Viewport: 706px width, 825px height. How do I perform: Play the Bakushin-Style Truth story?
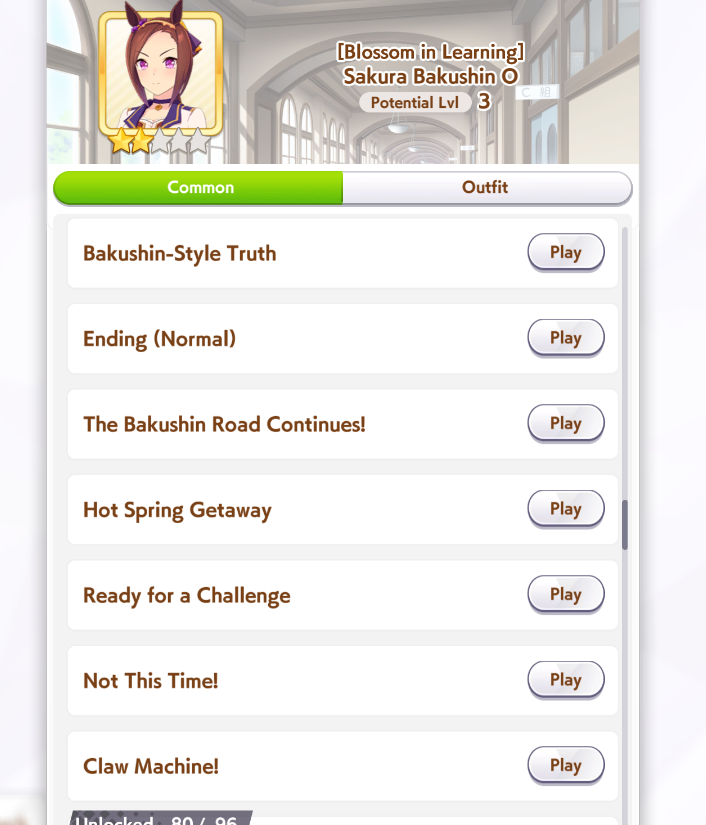[566, 252]
